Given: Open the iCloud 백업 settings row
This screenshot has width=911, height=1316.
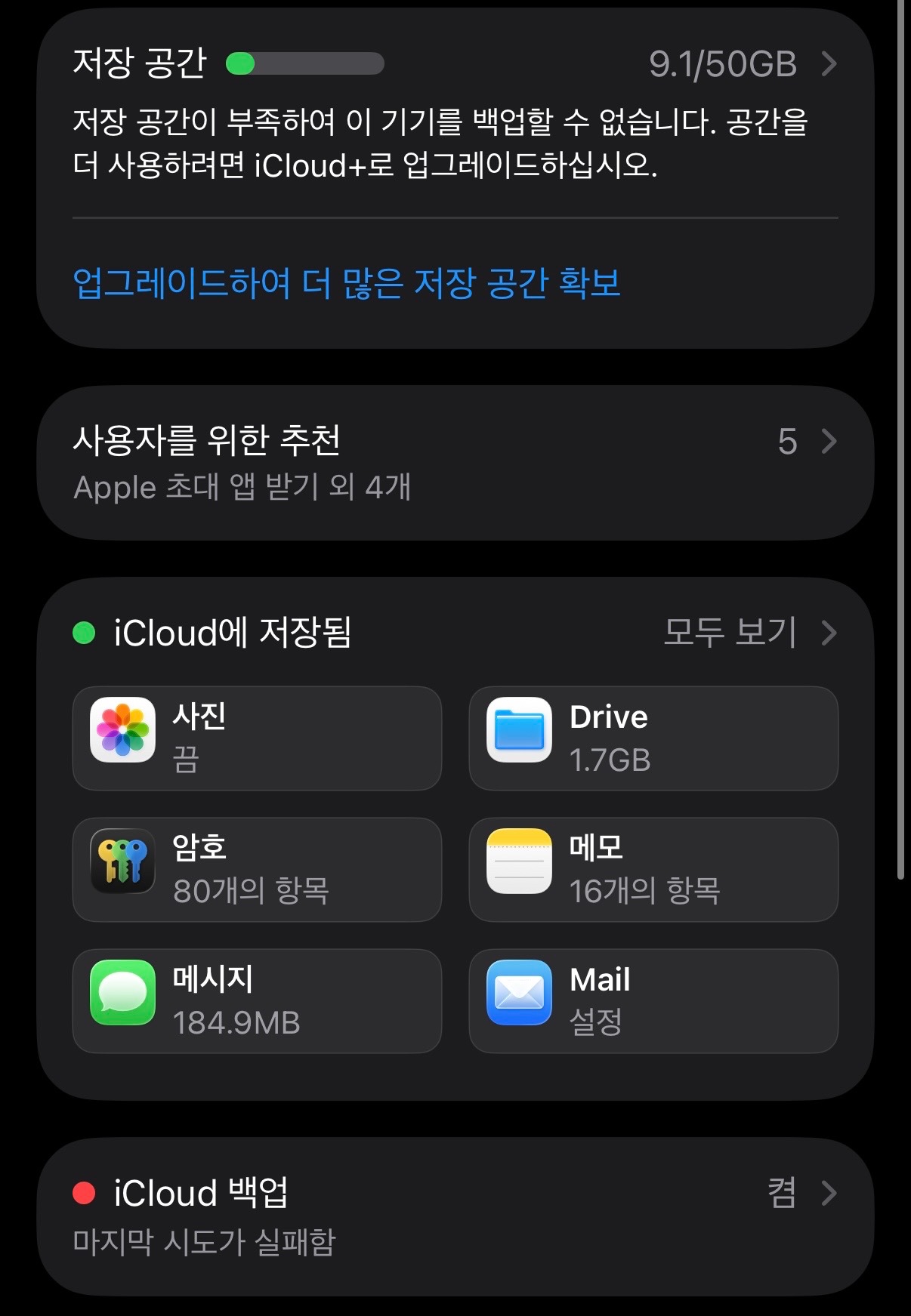Looking at the screenshot, I should click(455, 1216).
